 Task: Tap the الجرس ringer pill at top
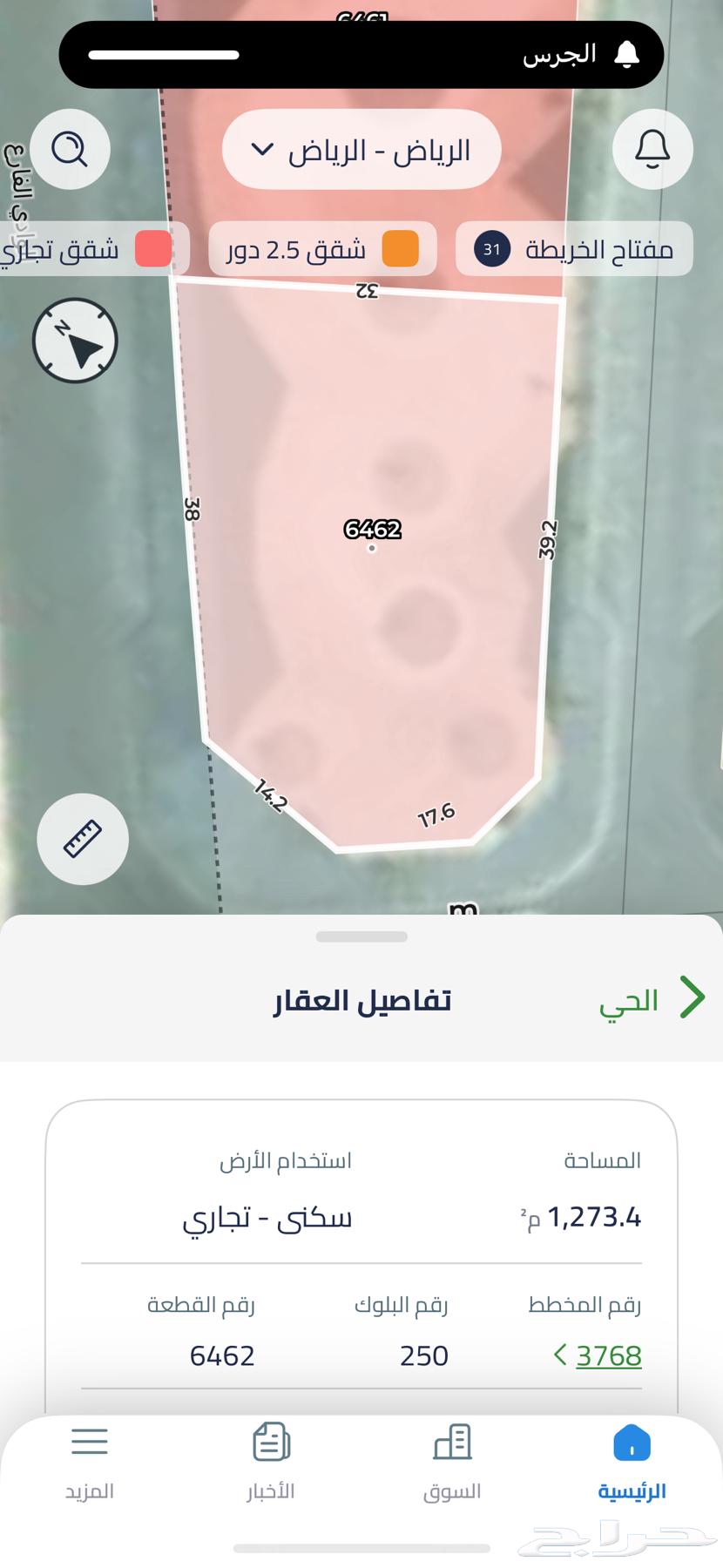tap(361, 55)
